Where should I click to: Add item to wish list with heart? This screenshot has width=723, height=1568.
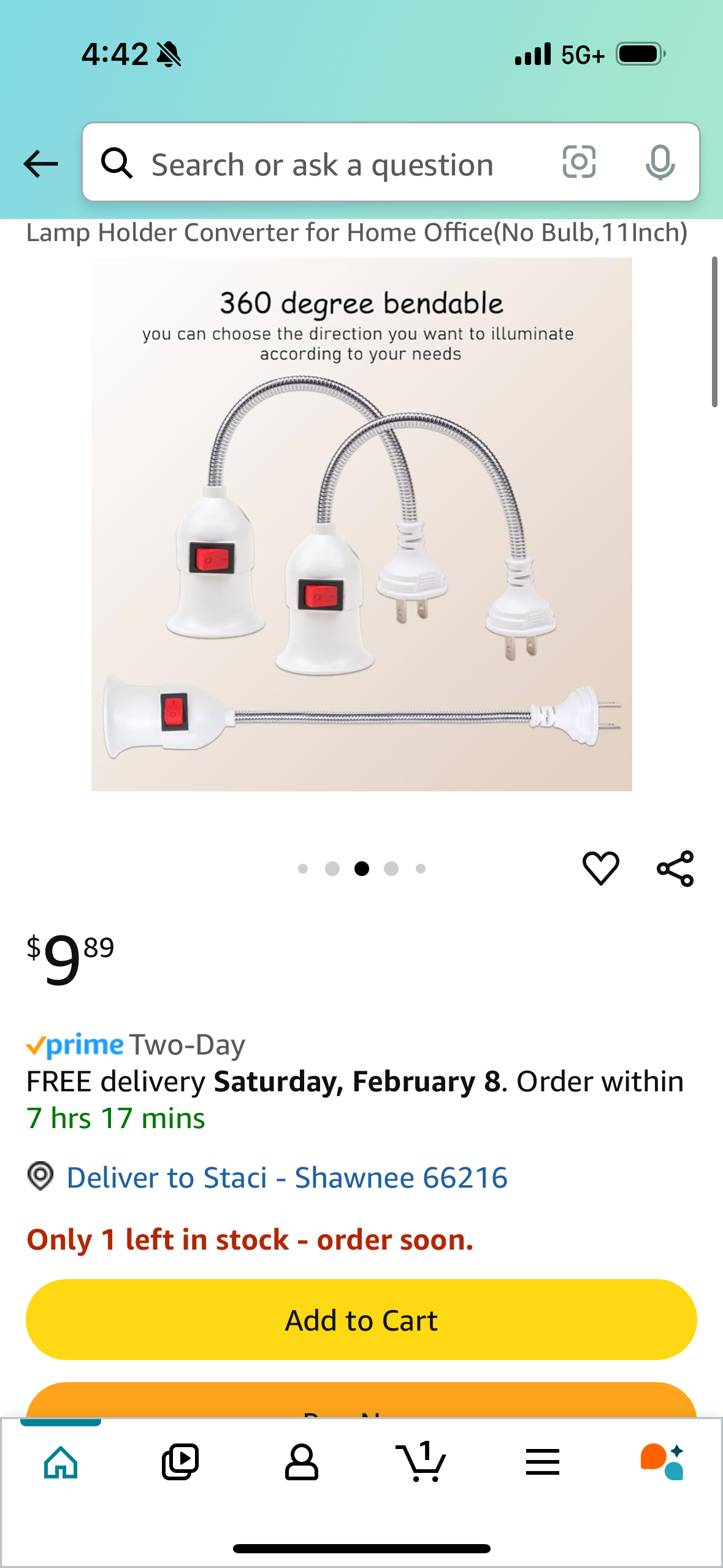tap(600, 868)
